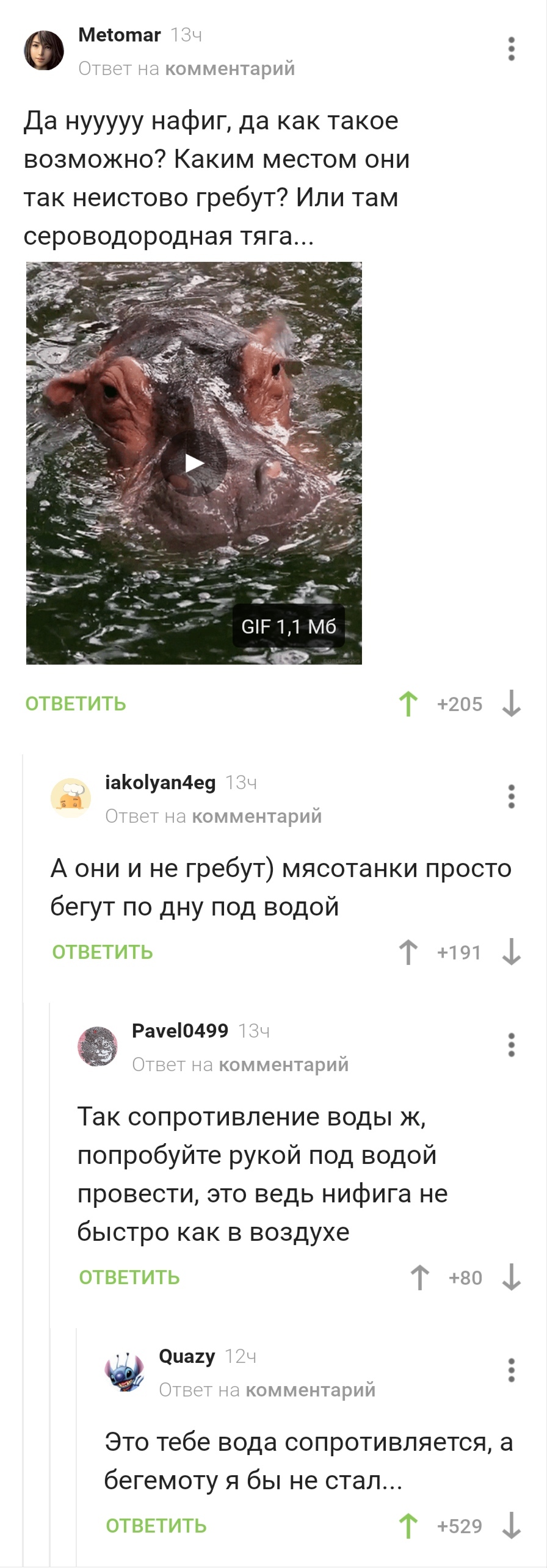Upvote iakolyan4eg's comment
Viewport: 547px width, 1568px height.
(x=408, y=952)
